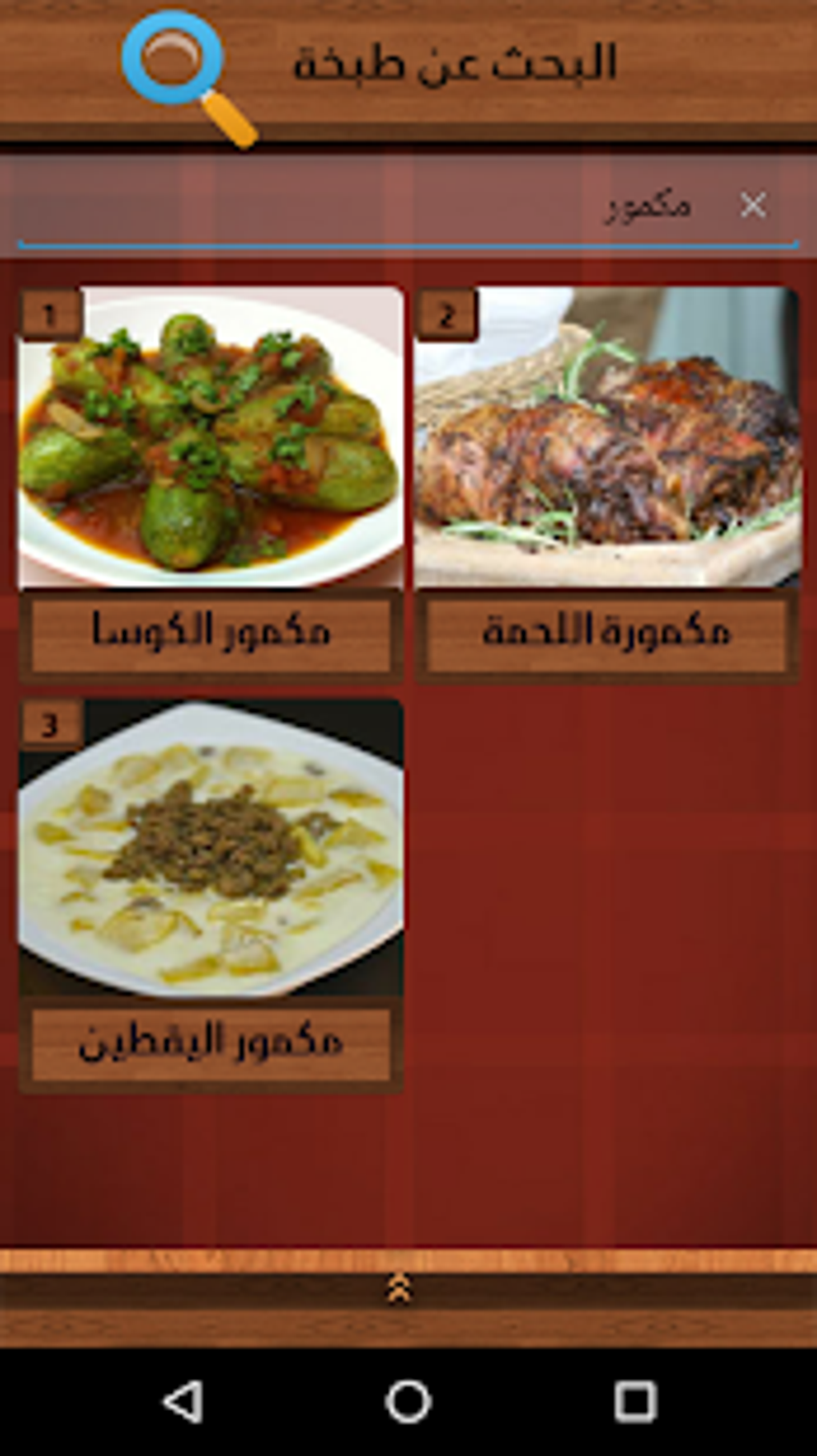Go back using the system back button

pos(183,1402)
